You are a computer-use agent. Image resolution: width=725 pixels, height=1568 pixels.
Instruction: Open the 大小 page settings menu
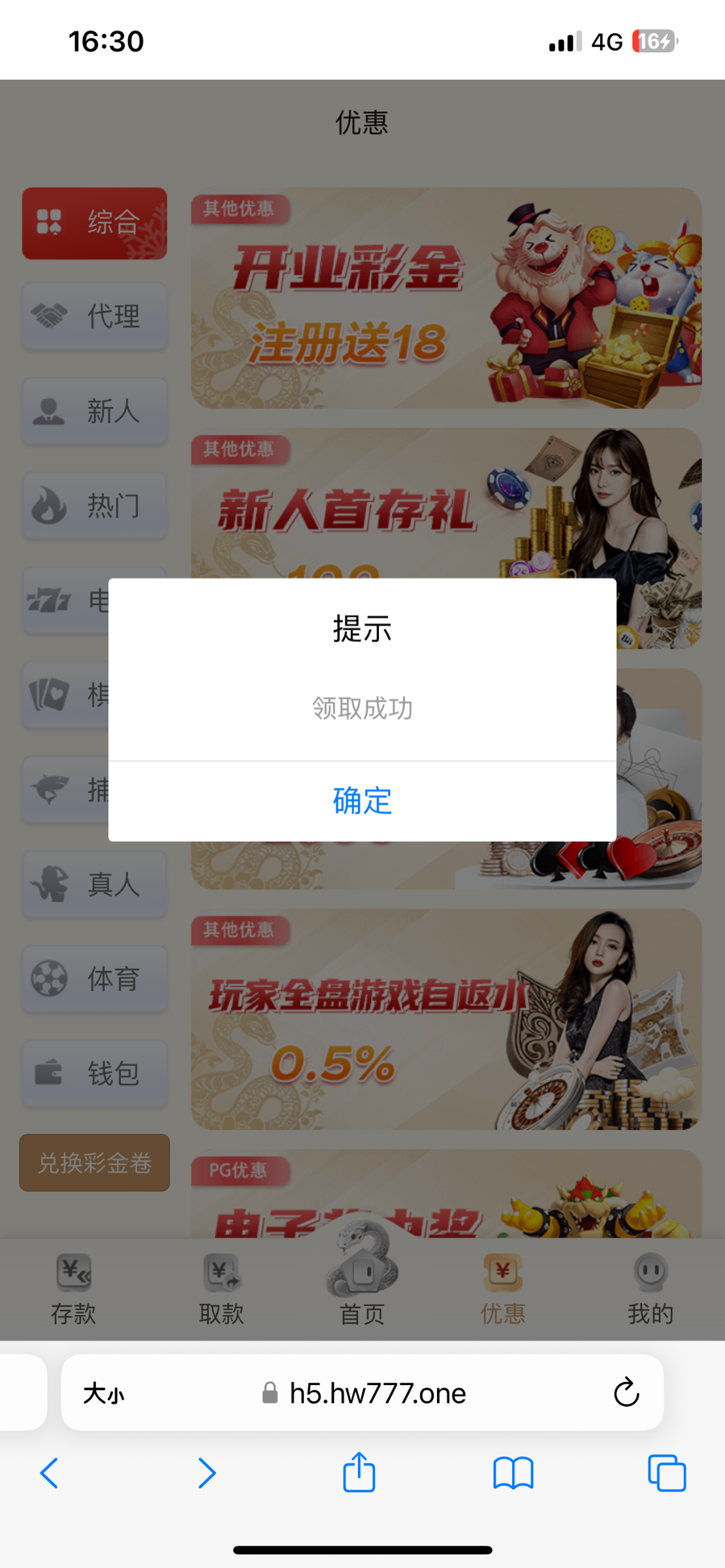tap(103, 1394)
